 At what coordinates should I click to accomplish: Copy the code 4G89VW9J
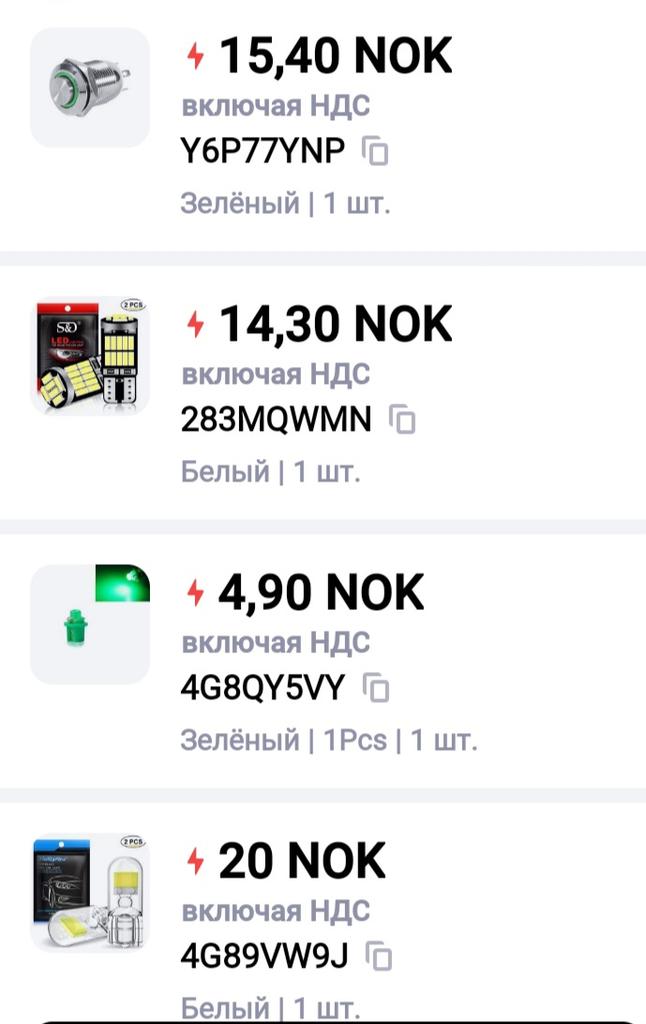pos(379,957)
